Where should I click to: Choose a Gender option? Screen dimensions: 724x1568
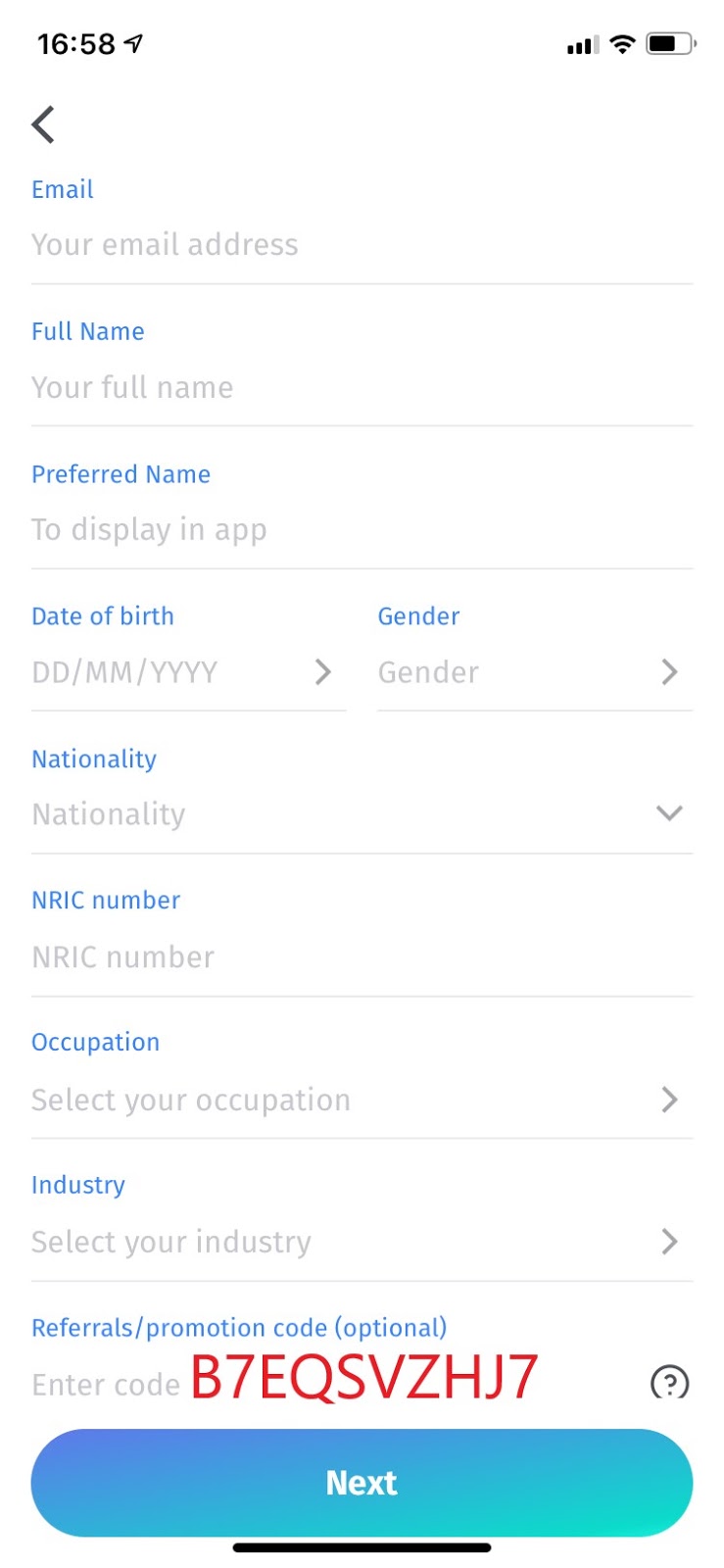tap(535, 672)
